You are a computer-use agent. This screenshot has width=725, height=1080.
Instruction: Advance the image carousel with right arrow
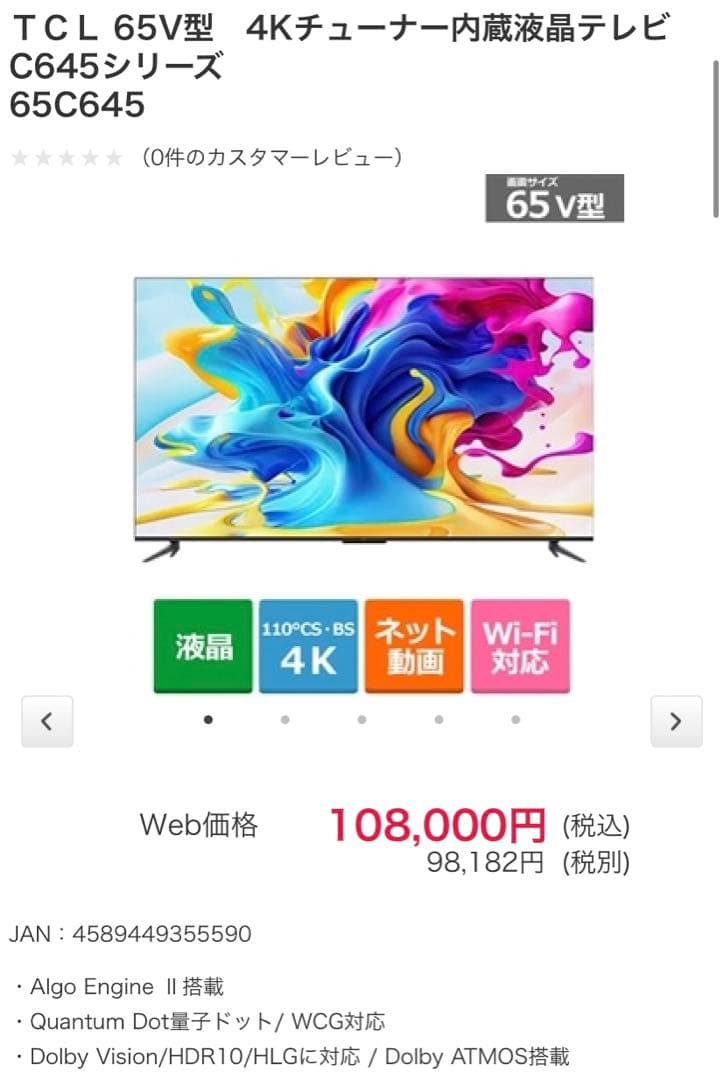(x=676, y=722)
